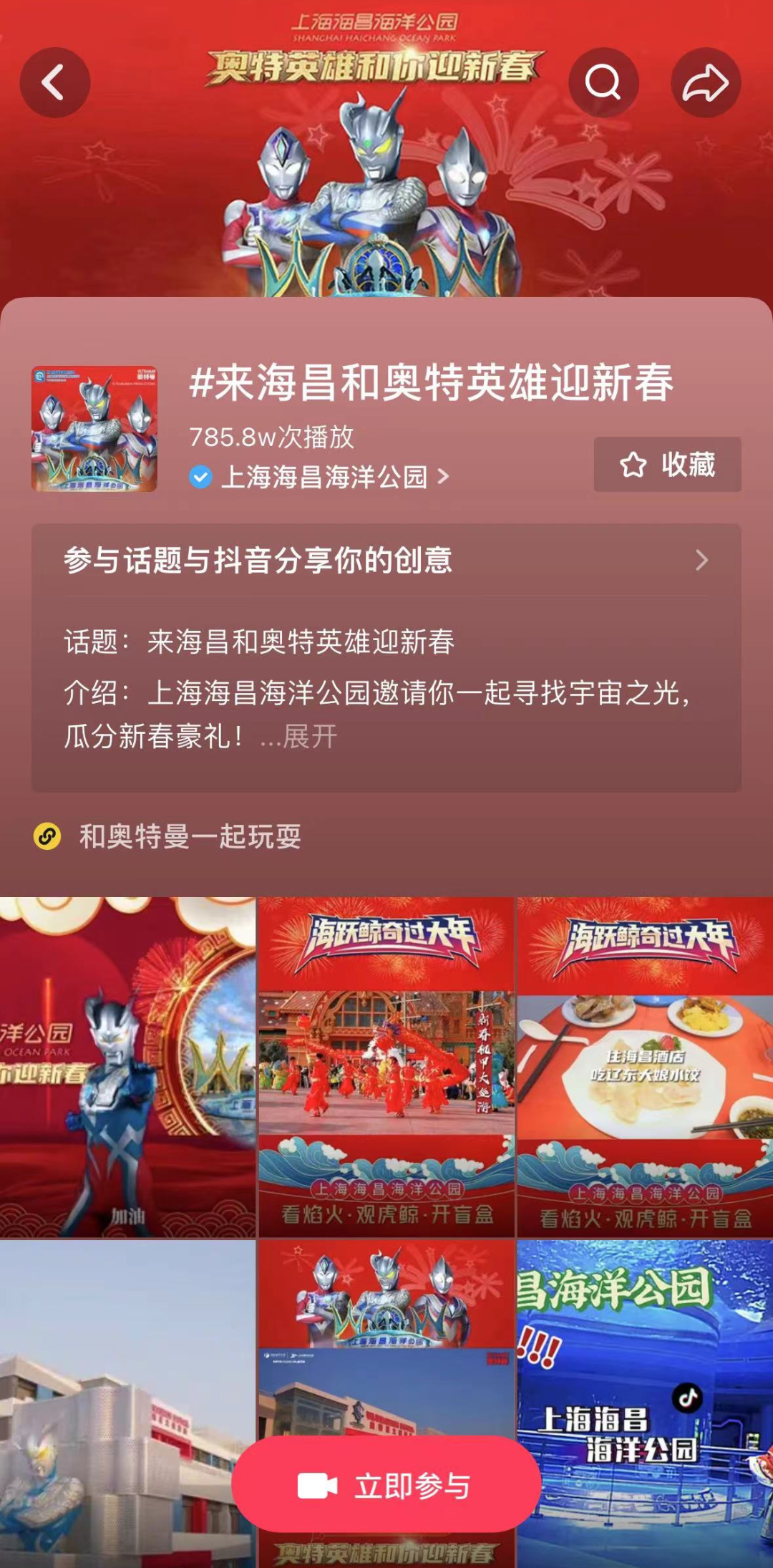Viewport: 773px width, 1568px height.
Task: Open 参与话题与抖音分享你的创意 row
Action: click(x=386, y=560)
